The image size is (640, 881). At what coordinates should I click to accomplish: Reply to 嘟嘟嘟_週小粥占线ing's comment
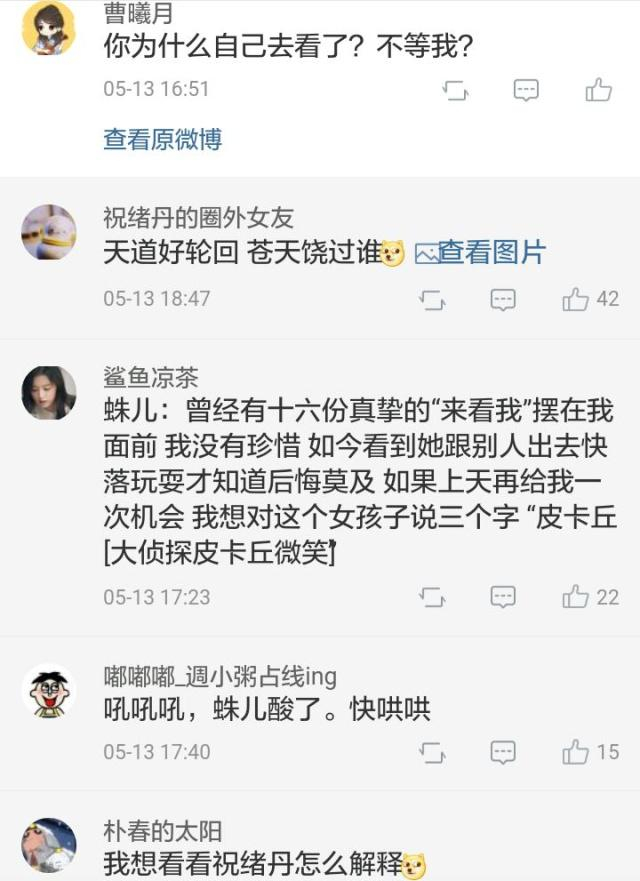503,752
